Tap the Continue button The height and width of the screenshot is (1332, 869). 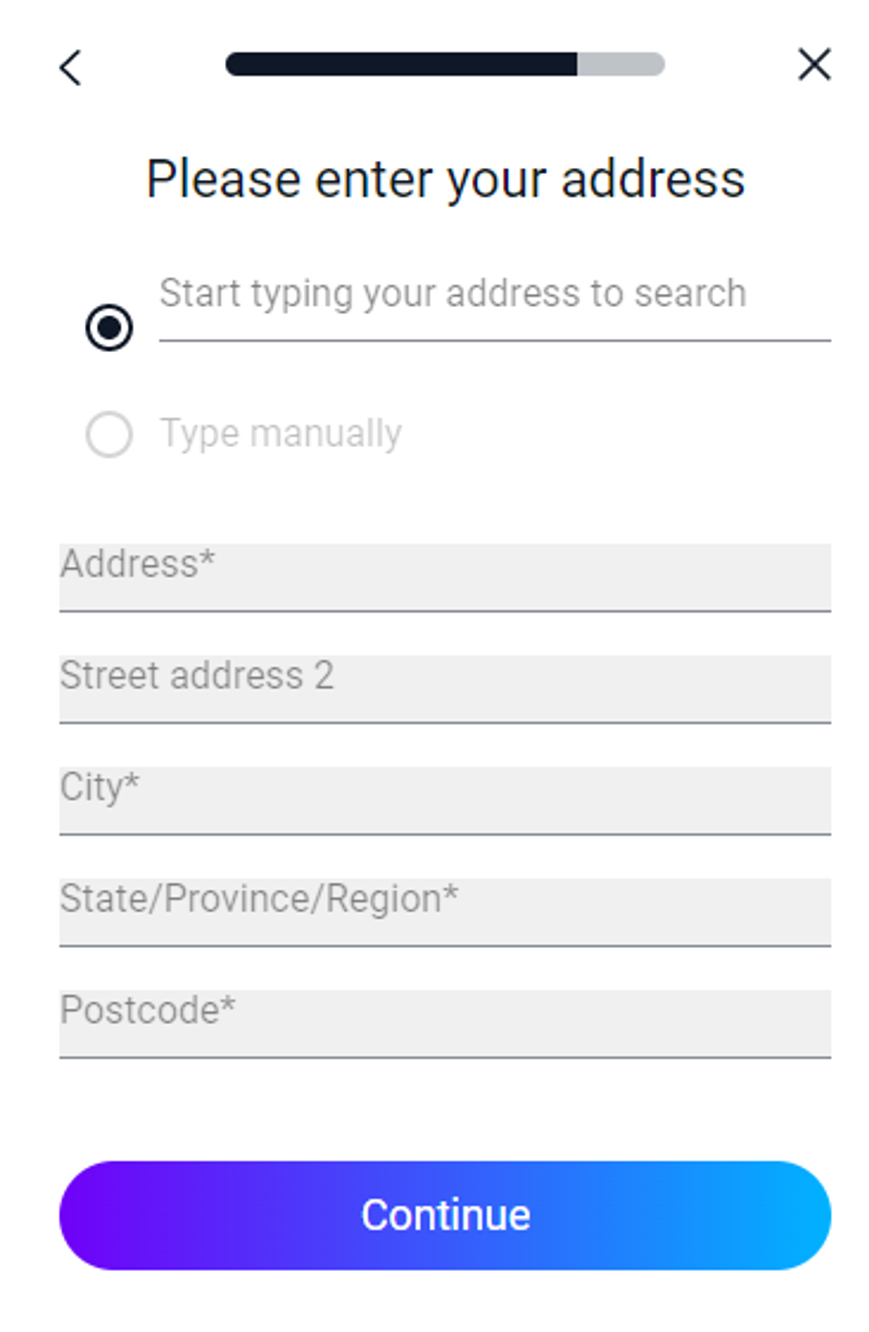pos(445,1215)
